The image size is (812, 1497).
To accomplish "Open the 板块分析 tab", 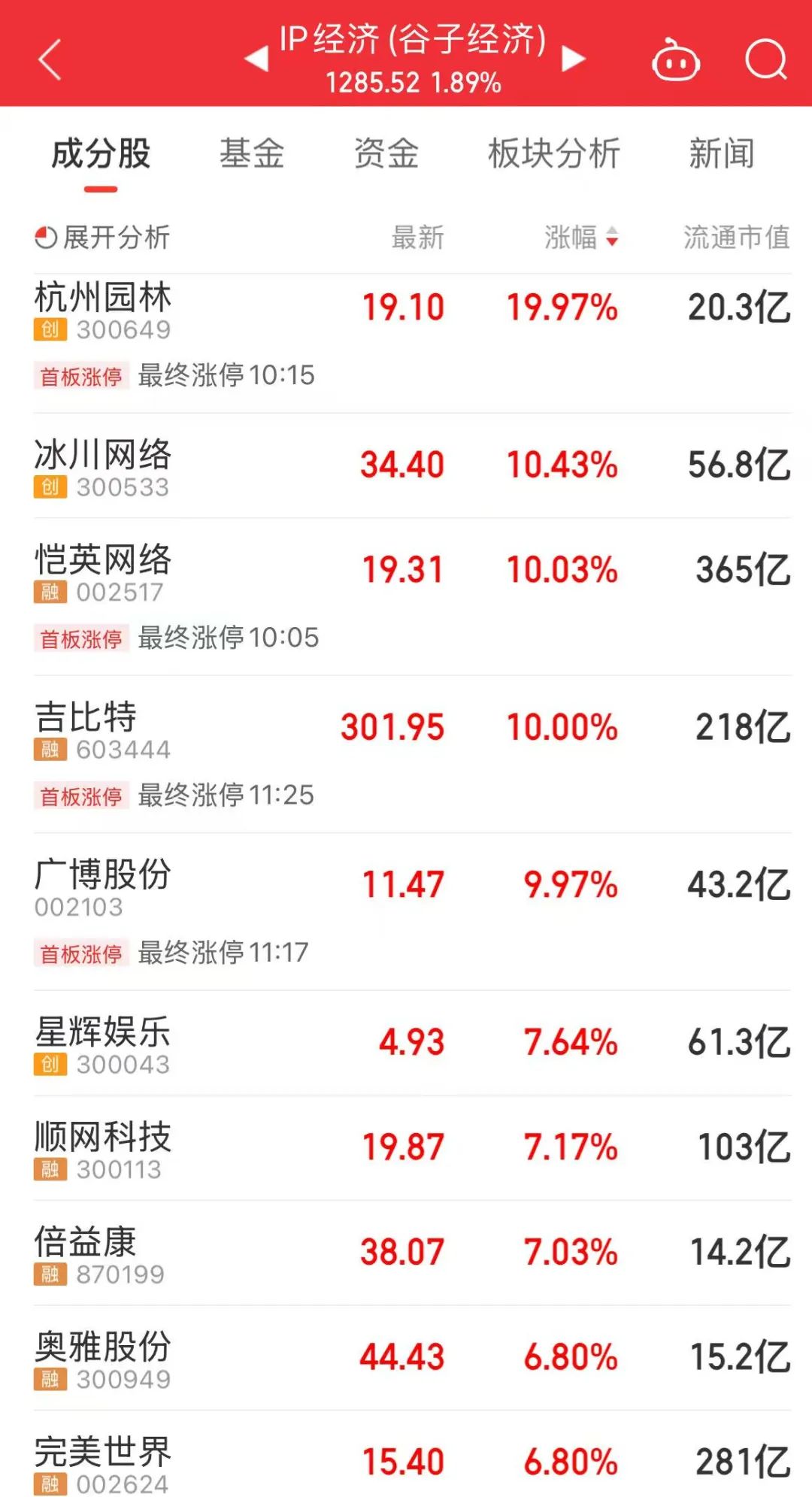I will coord(554,154).
